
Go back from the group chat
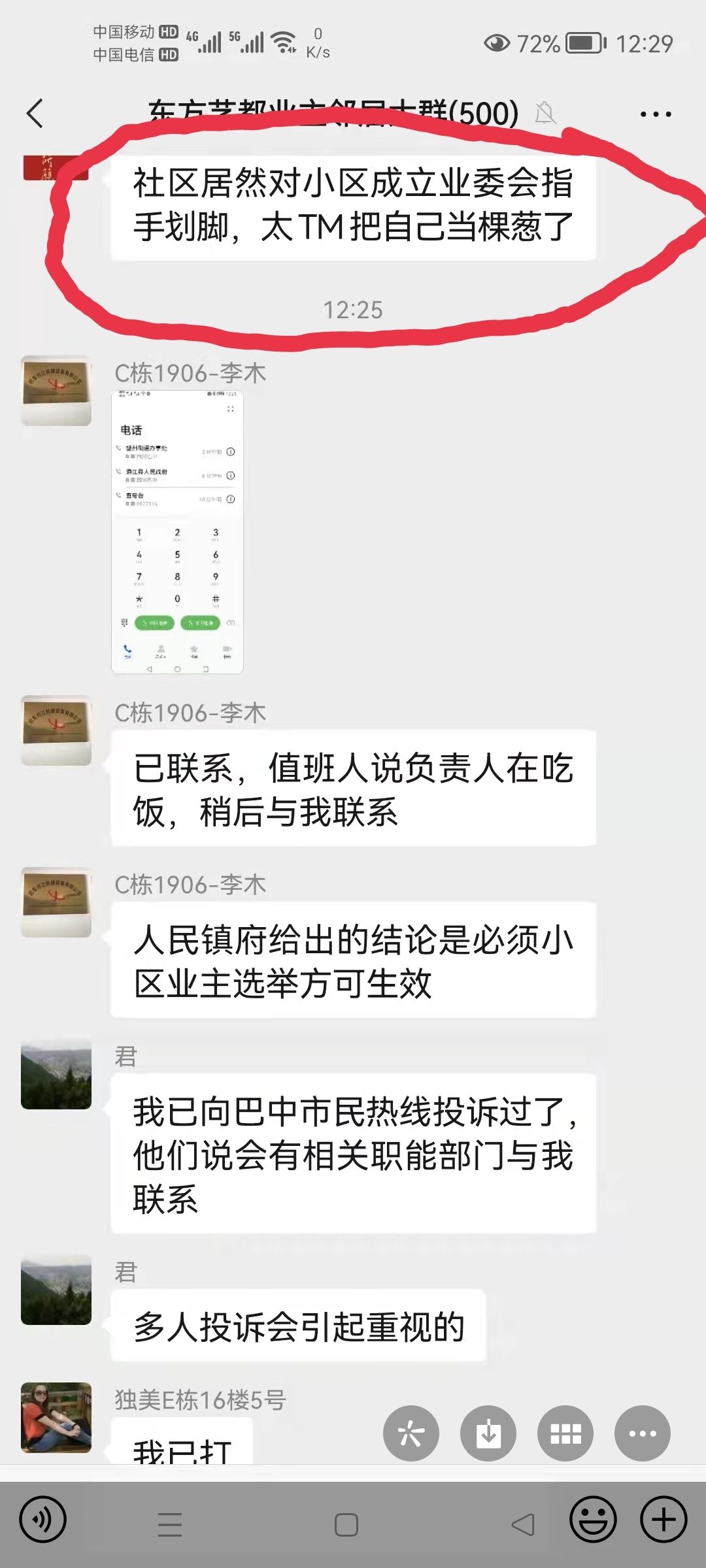tap(35, 114)
